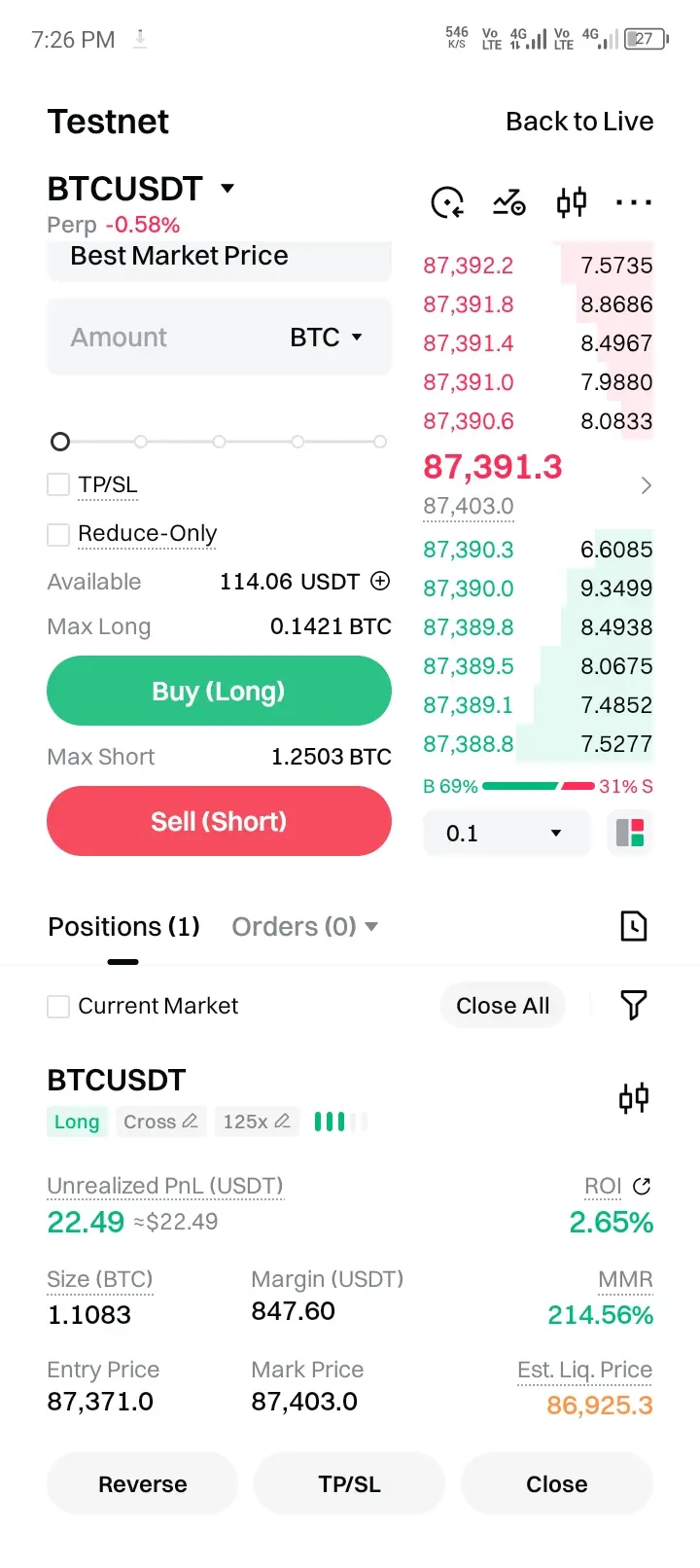Add funds via the plus icon beside Available

(380, 581)
